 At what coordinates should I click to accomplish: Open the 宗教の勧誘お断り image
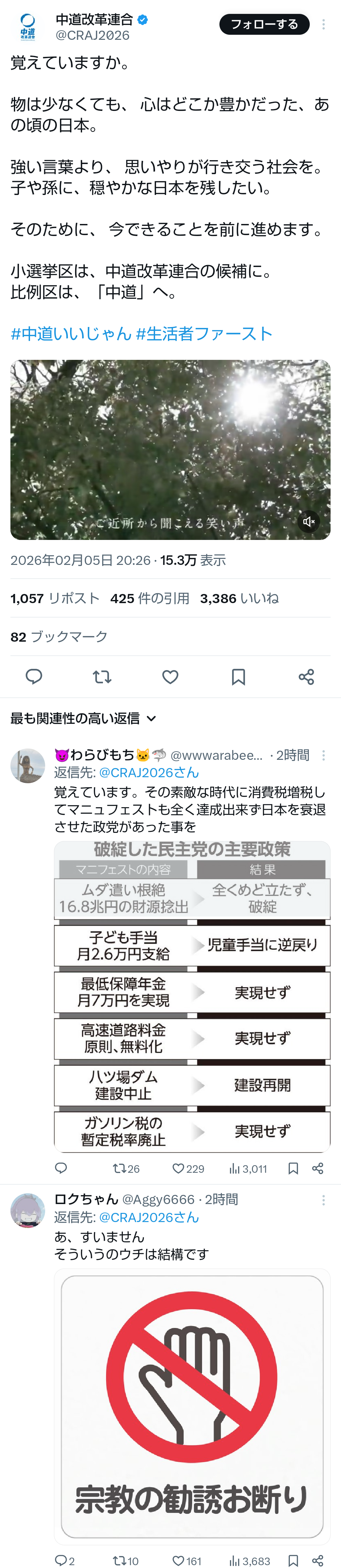click(192, 1407)
